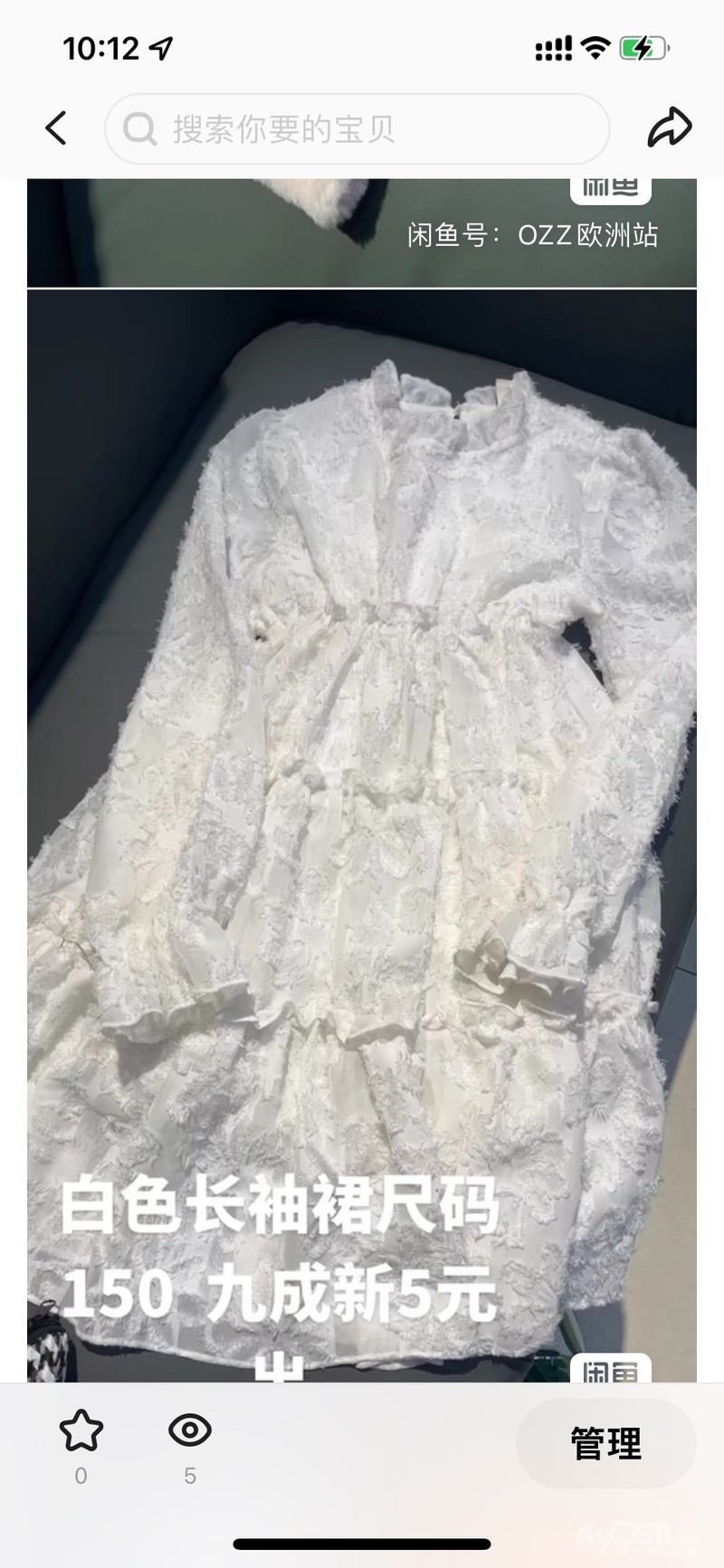This screenshot has height=1568, width=724.
Task: Tap the 管理 button
Action: point(605,1443)
